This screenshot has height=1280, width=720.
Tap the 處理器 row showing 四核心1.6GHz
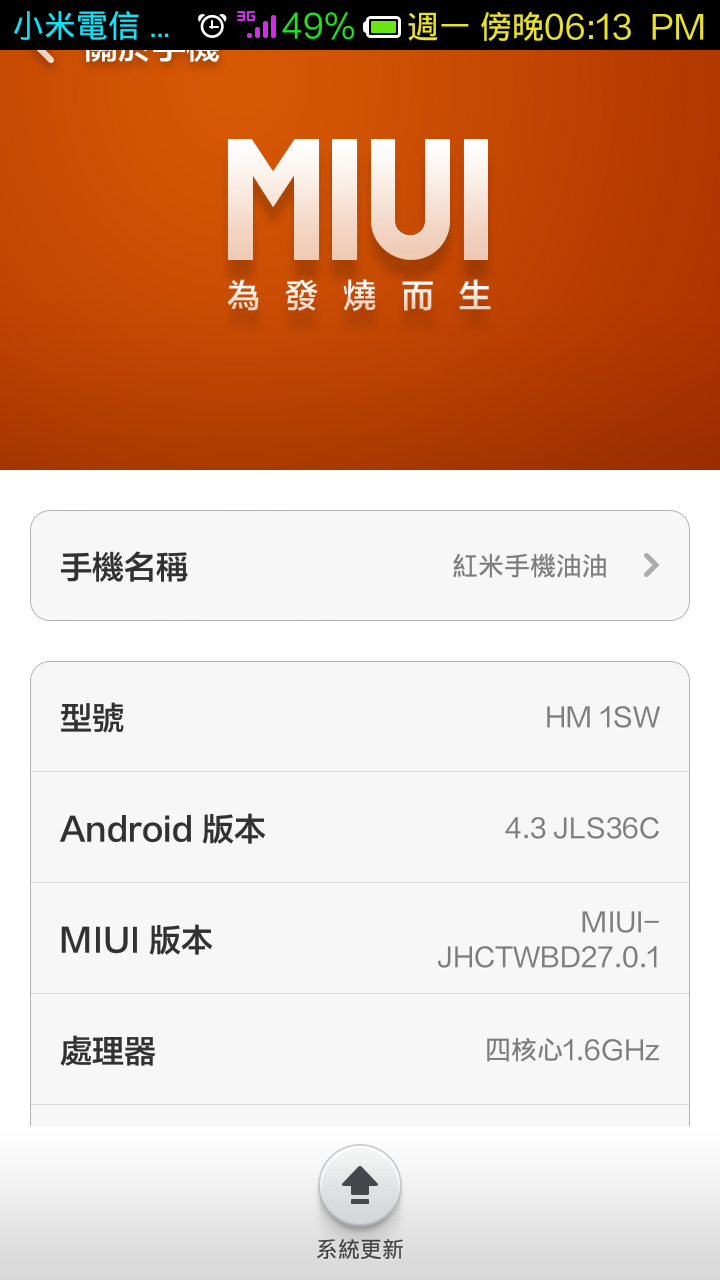click(360, 1051)
